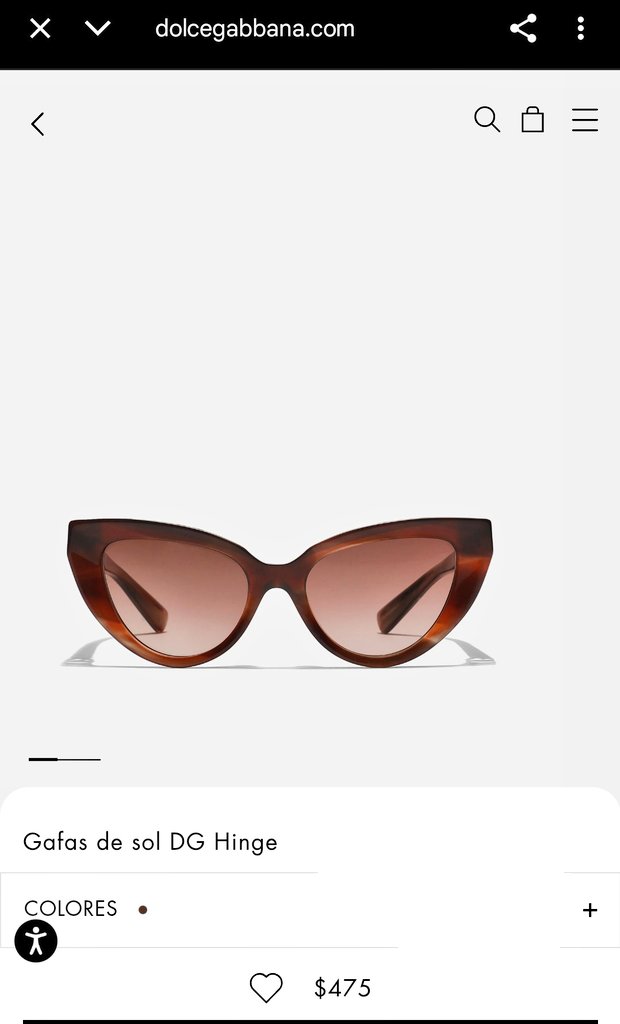The width and height of the screenshot is (620, 1024).
Task: View the shopping bag
Action: point(533,120)
